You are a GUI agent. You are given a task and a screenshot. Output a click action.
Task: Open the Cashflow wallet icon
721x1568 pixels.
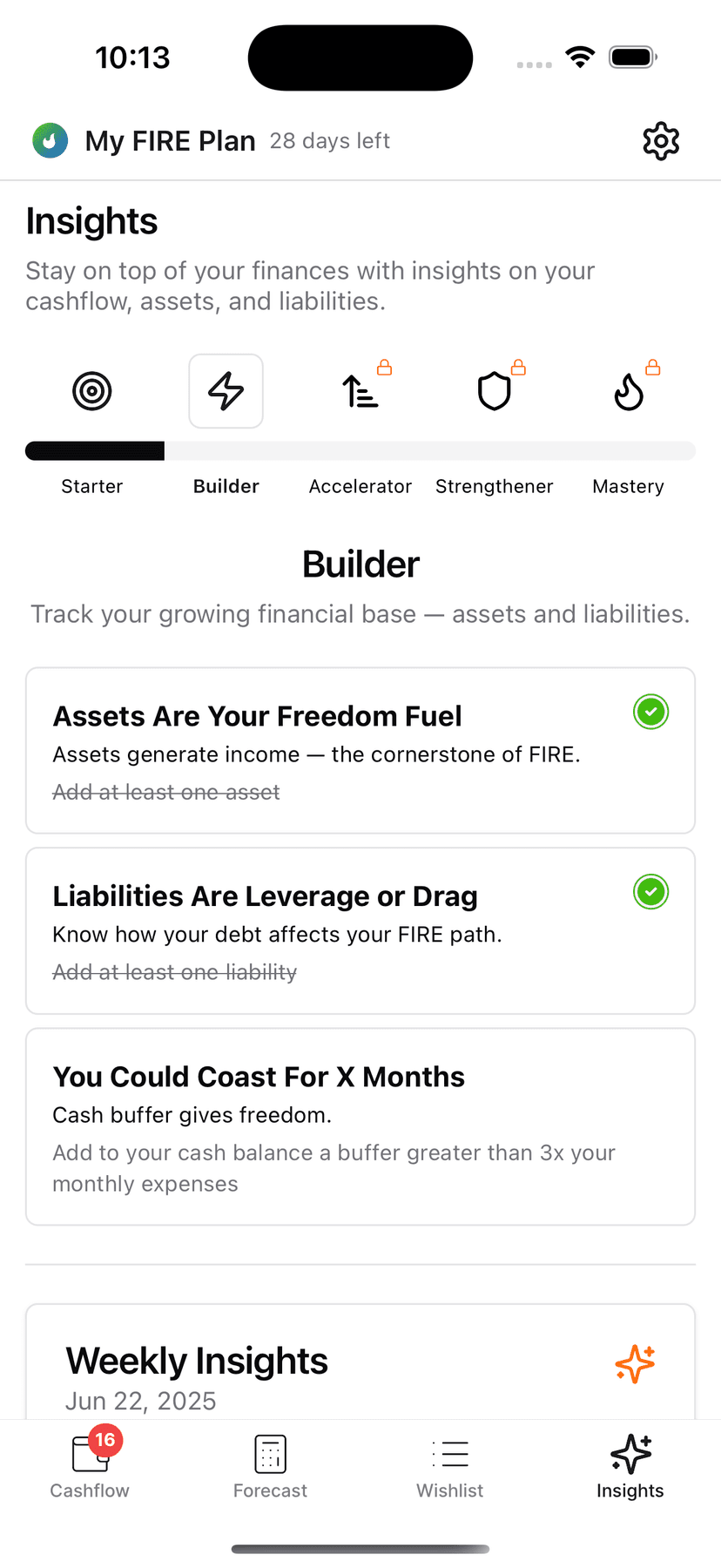coord(90,1455)
